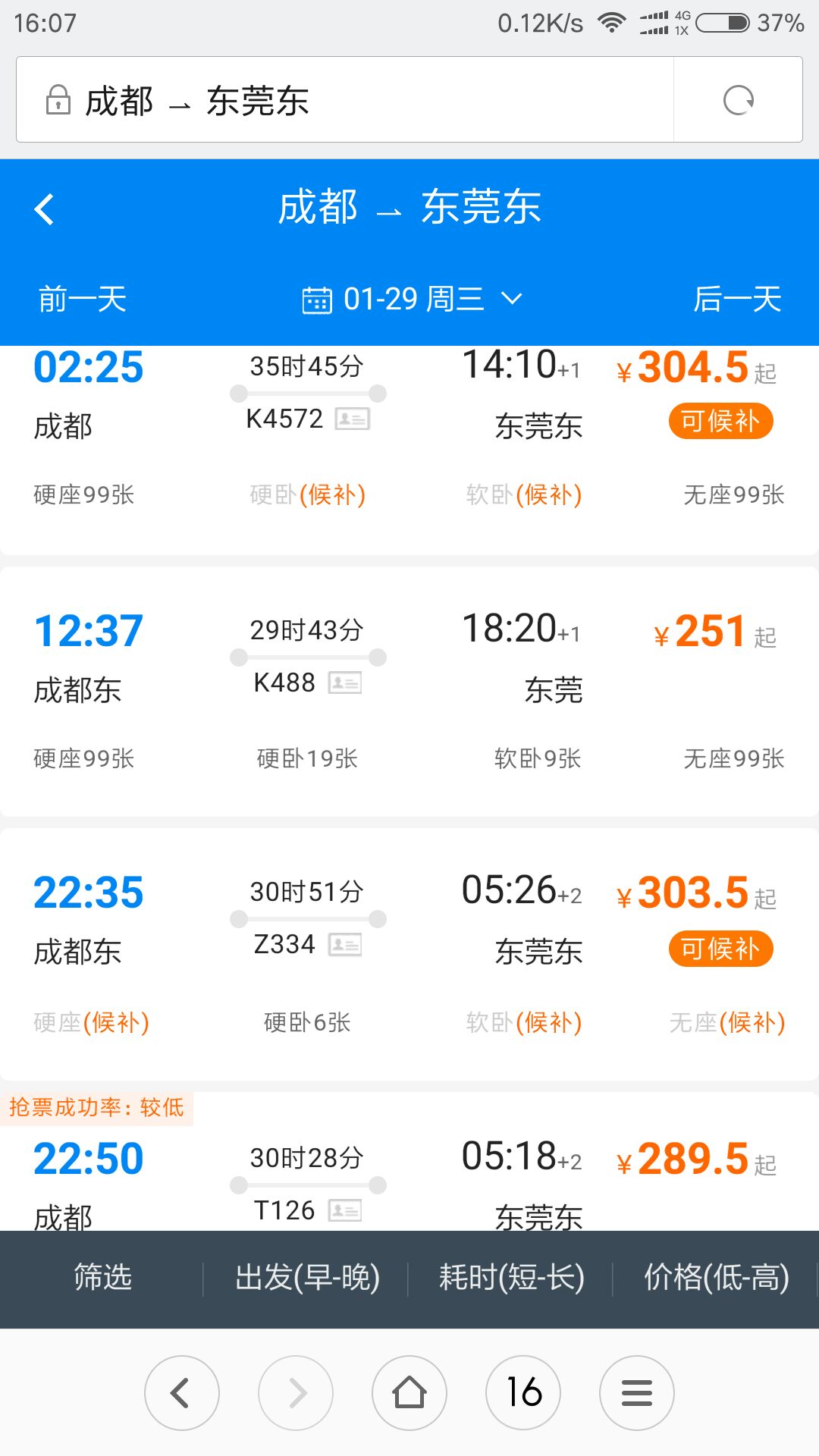Go to the browser home page
The height and width of the screenshot is (1456, 819).
point(409,1392)
